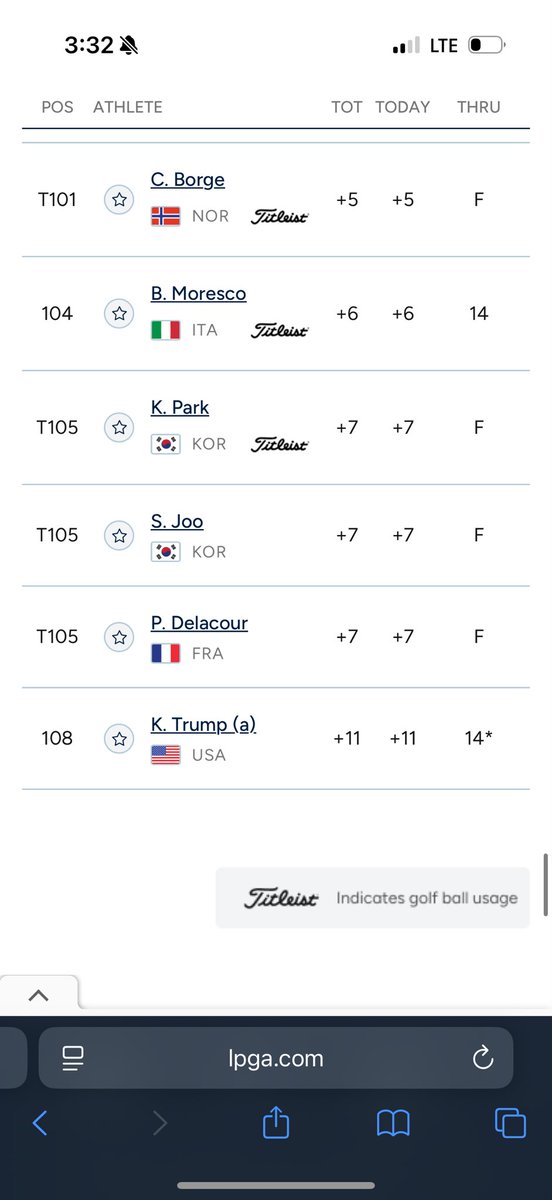Open S. Joo's player profile link
Screen dimensions: 552x1200
tap(177, 522)
